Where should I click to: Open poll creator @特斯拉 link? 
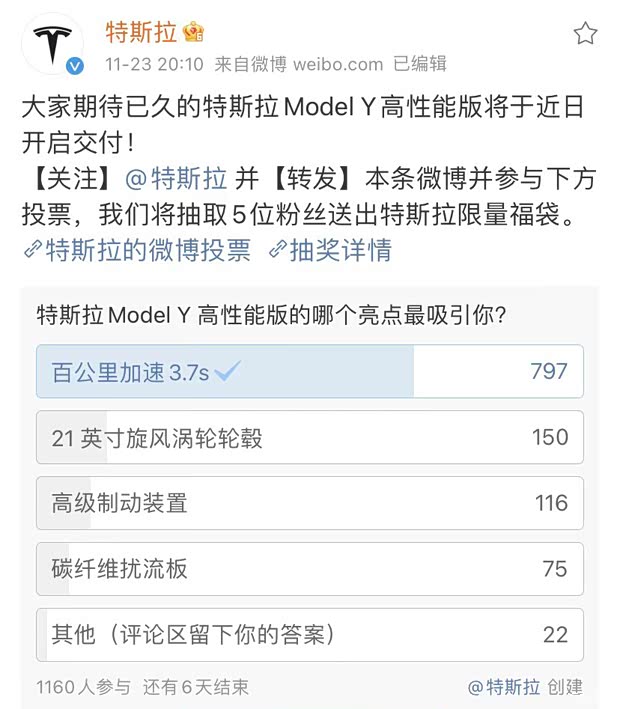click(504, 687)
